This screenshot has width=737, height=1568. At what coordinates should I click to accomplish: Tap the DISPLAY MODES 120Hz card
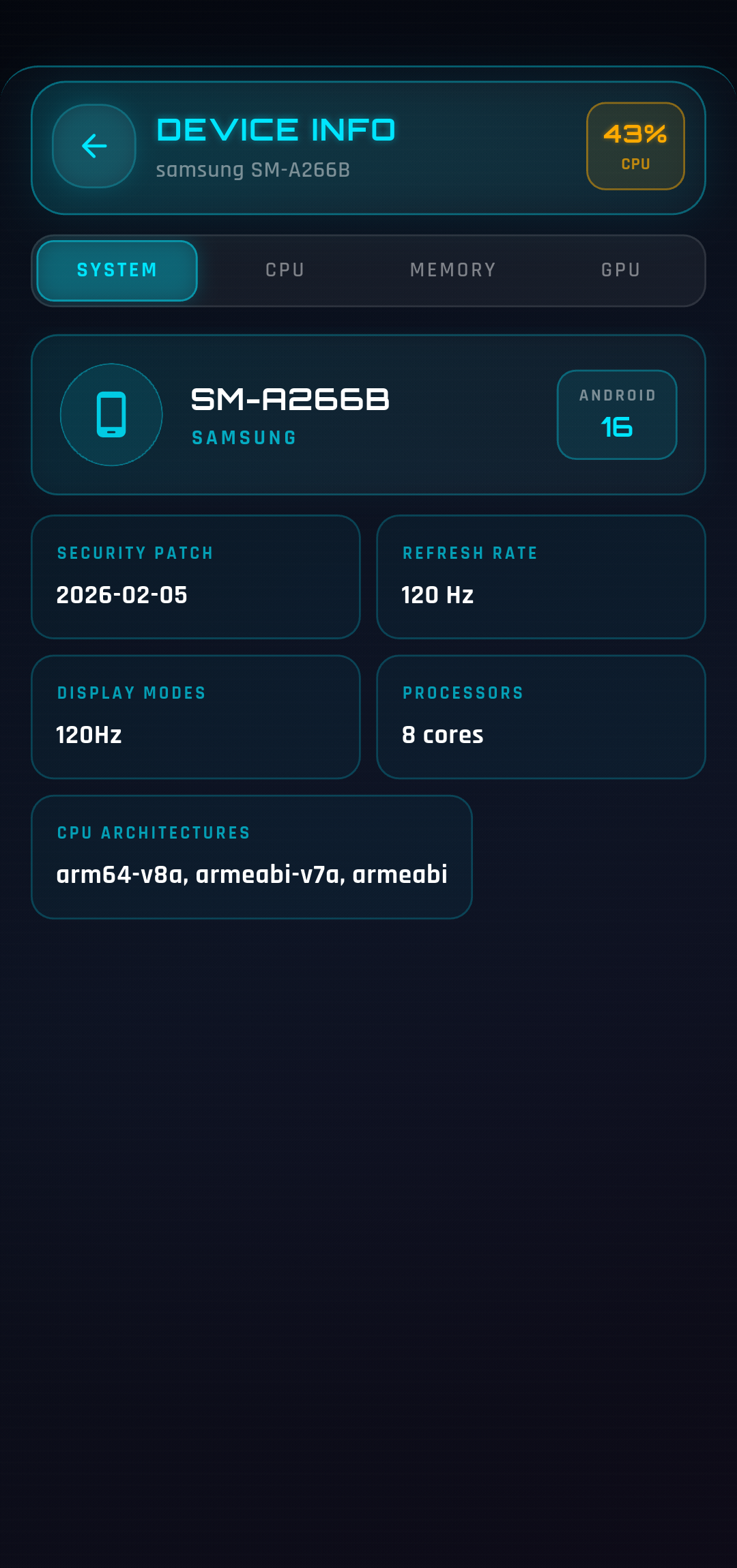196,716
